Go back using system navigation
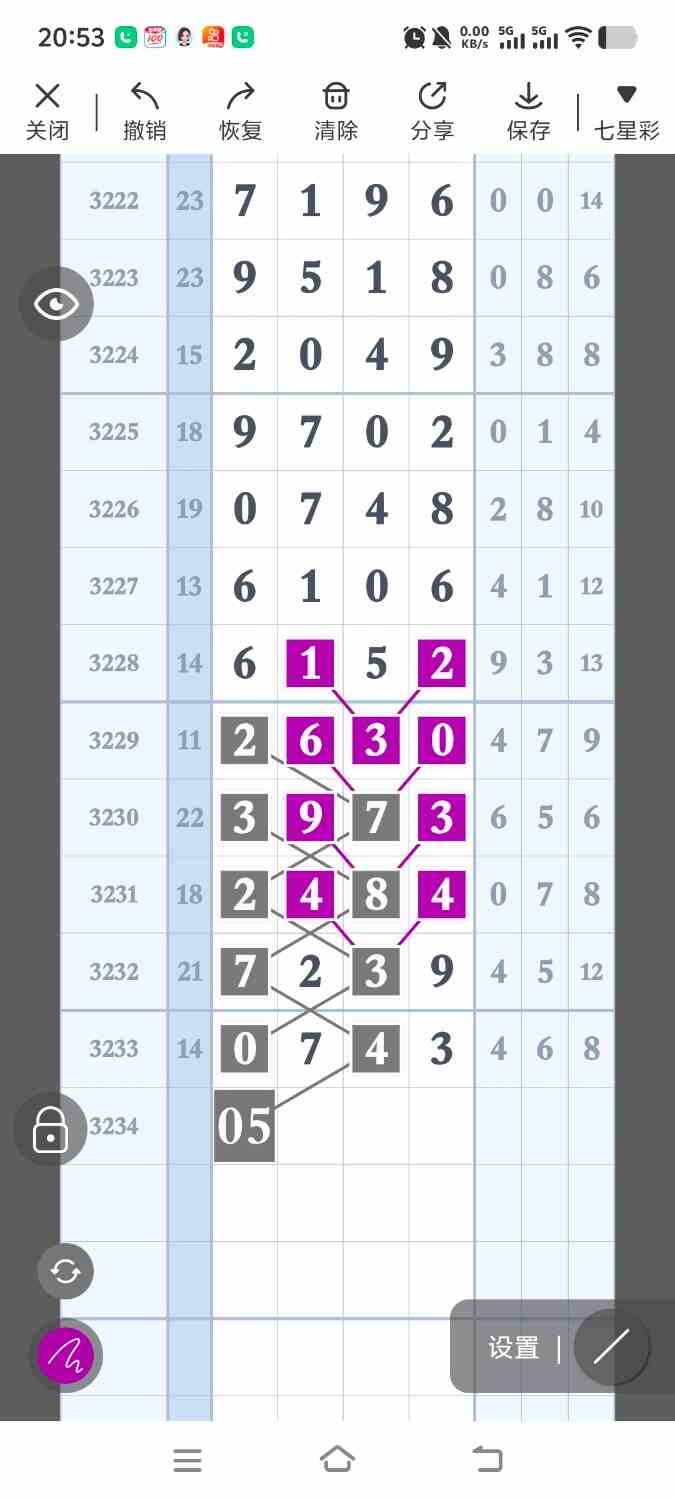Screen dimensions: 675x1500 click(487, 1460)
